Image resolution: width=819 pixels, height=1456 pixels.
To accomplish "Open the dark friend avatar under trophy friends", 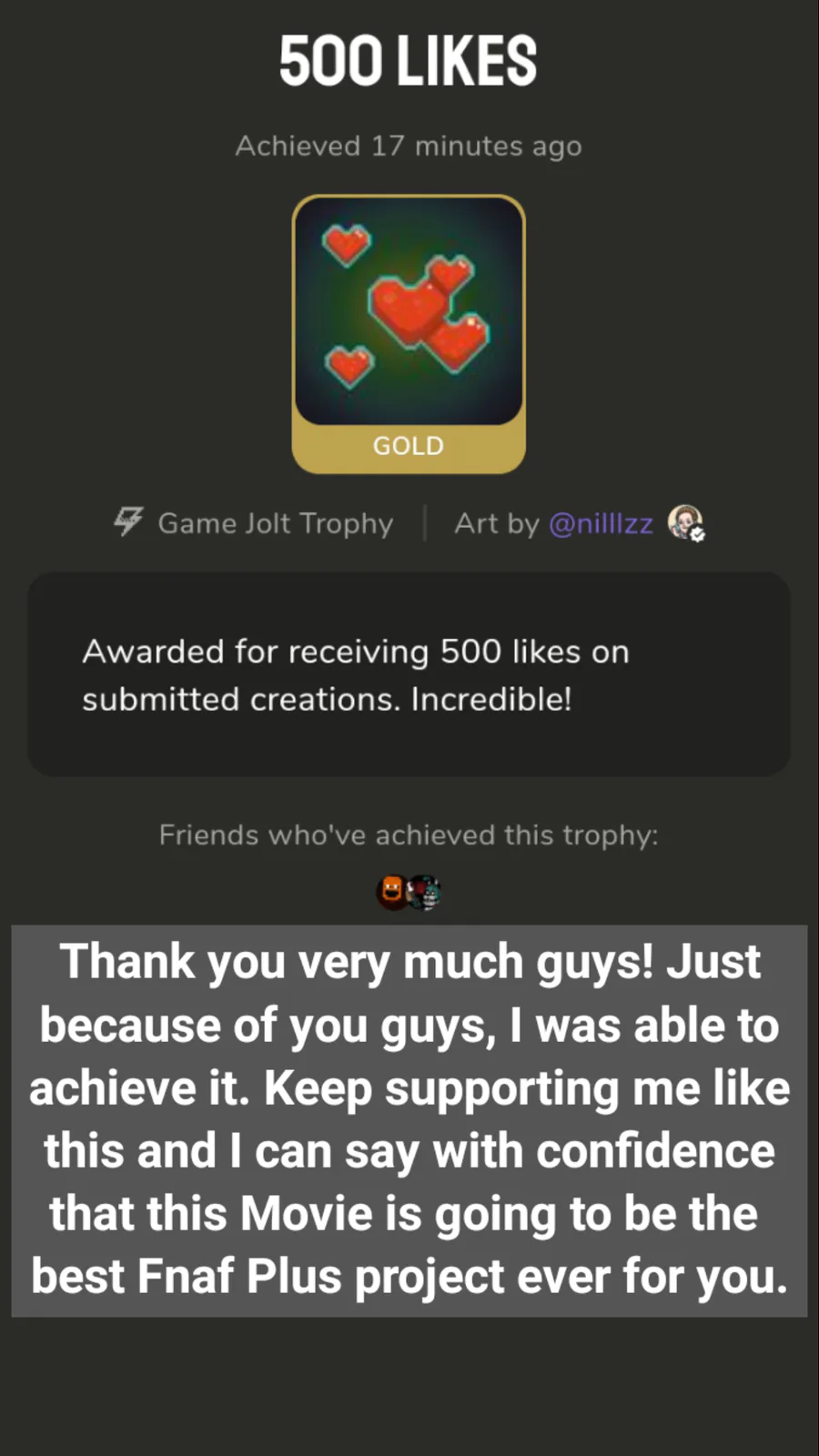I will (x=425, y=893).
